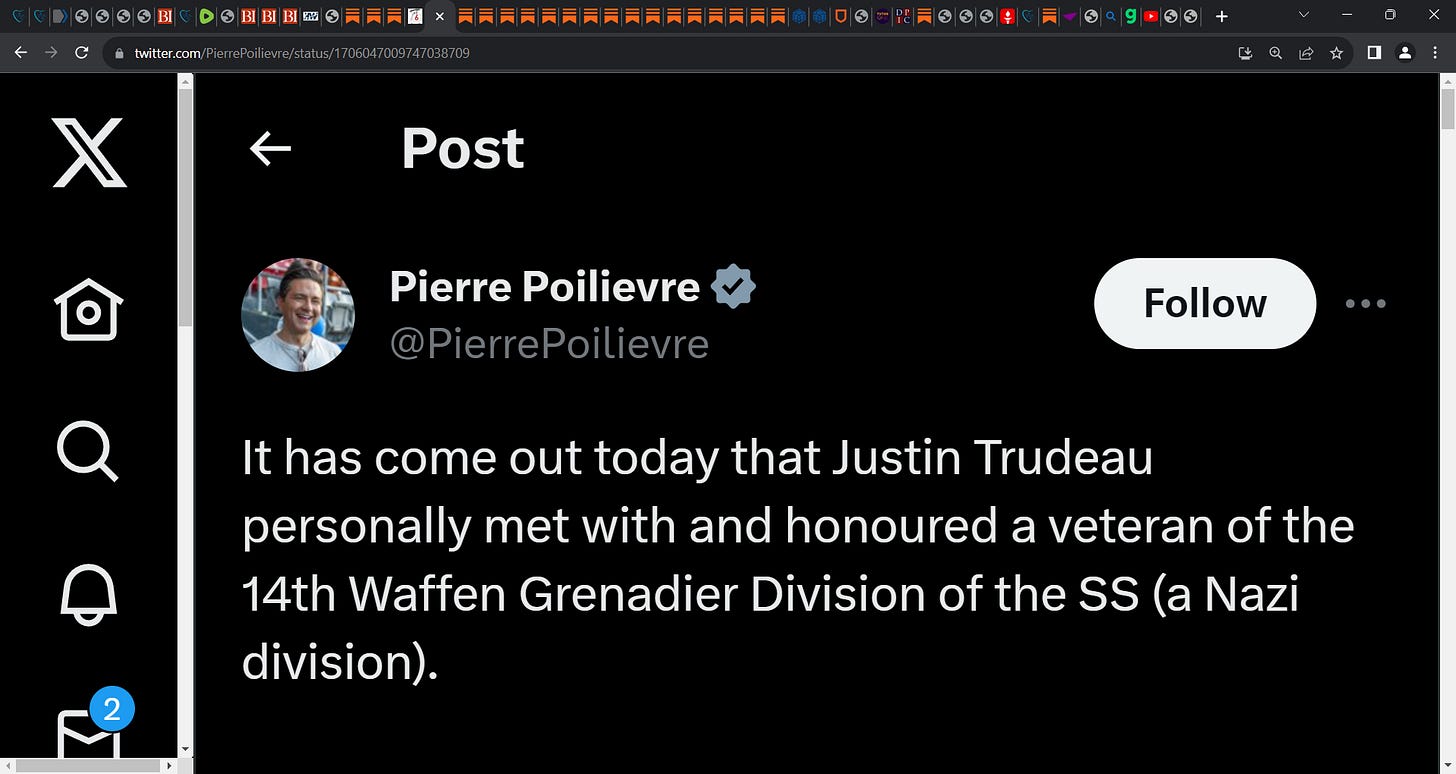1456x774 pixels.
Task: Go back in browser history
Action: point(21,53)
